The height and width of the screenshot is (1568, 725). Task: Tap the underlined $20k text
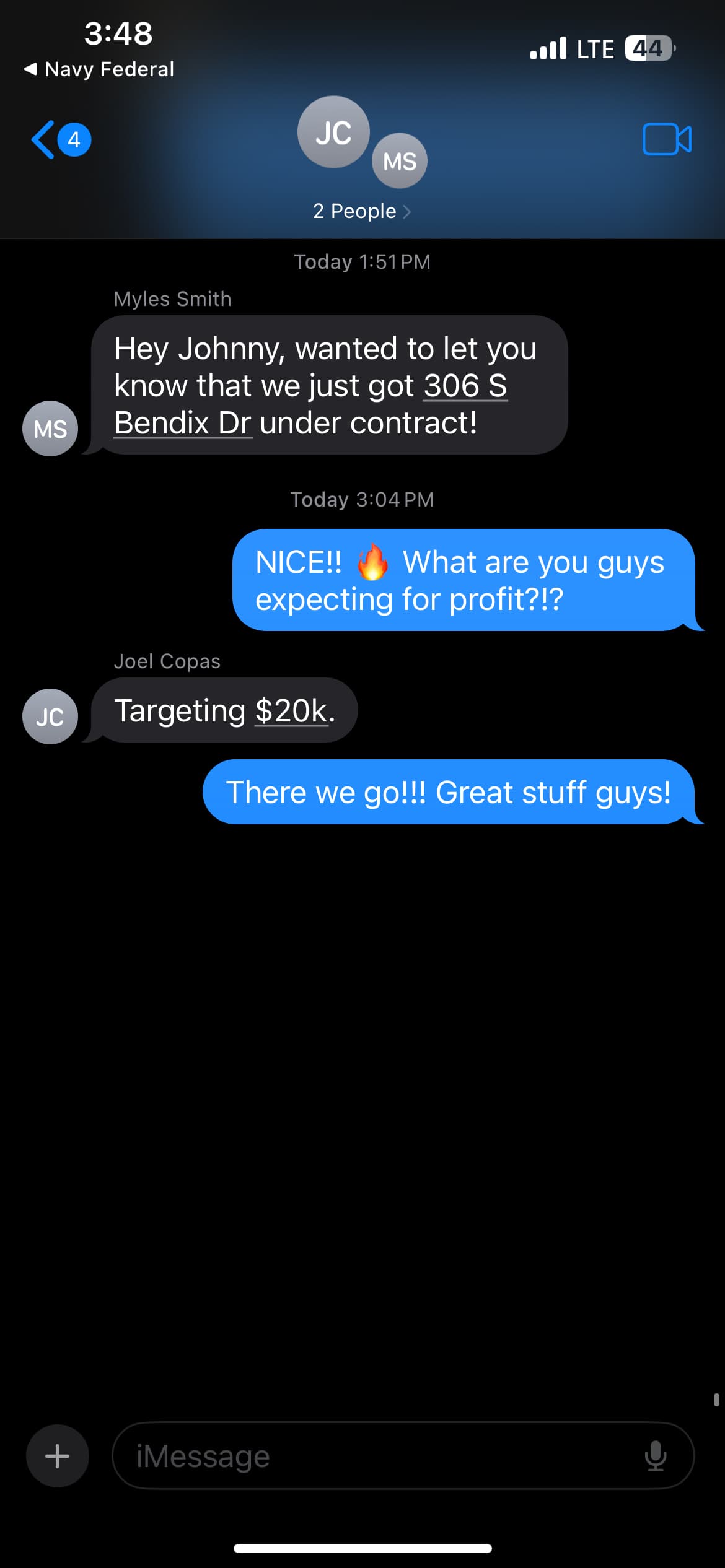[x=291, y=710]
